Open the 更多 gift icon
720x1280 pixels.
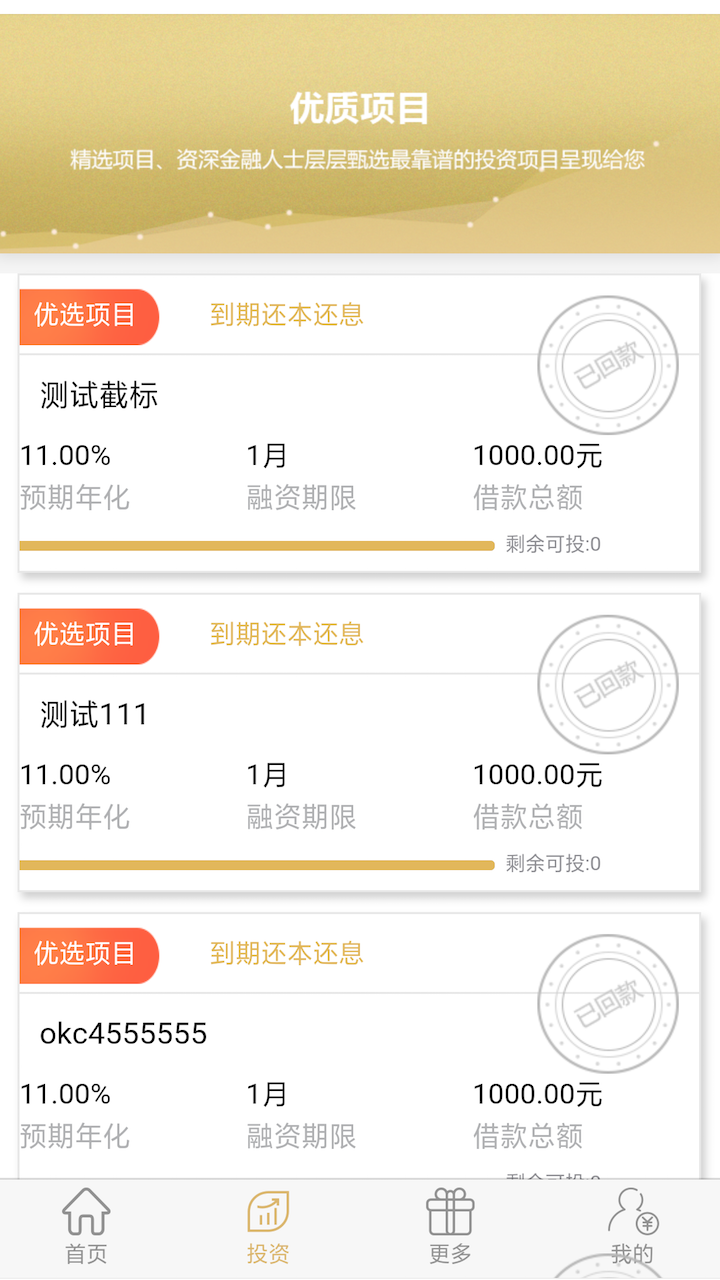[452, 1210]
